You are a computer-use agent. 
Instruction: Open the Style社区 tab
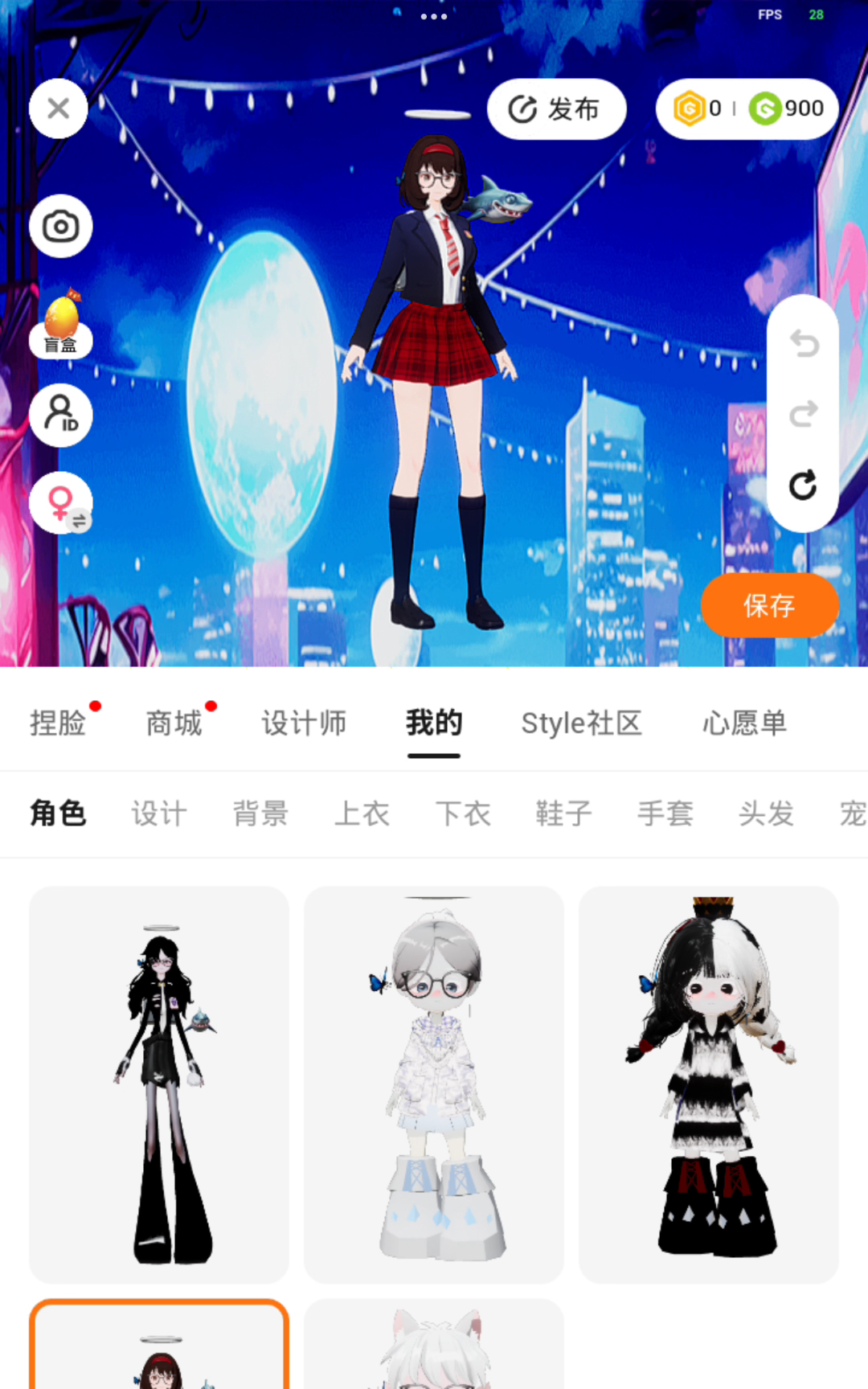pos(581,723)
